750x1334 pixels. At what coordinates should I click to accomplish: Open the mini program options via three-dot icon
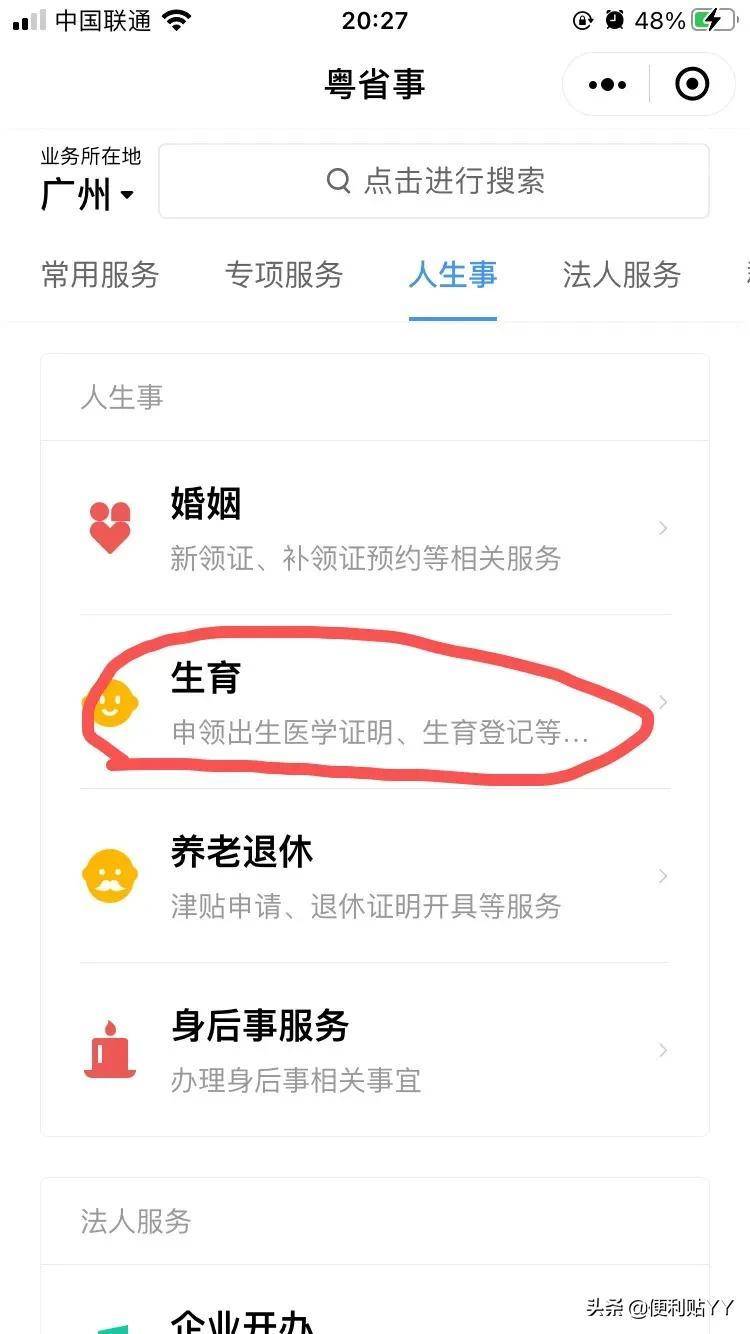pyautogui.click(x=606, y=84)
